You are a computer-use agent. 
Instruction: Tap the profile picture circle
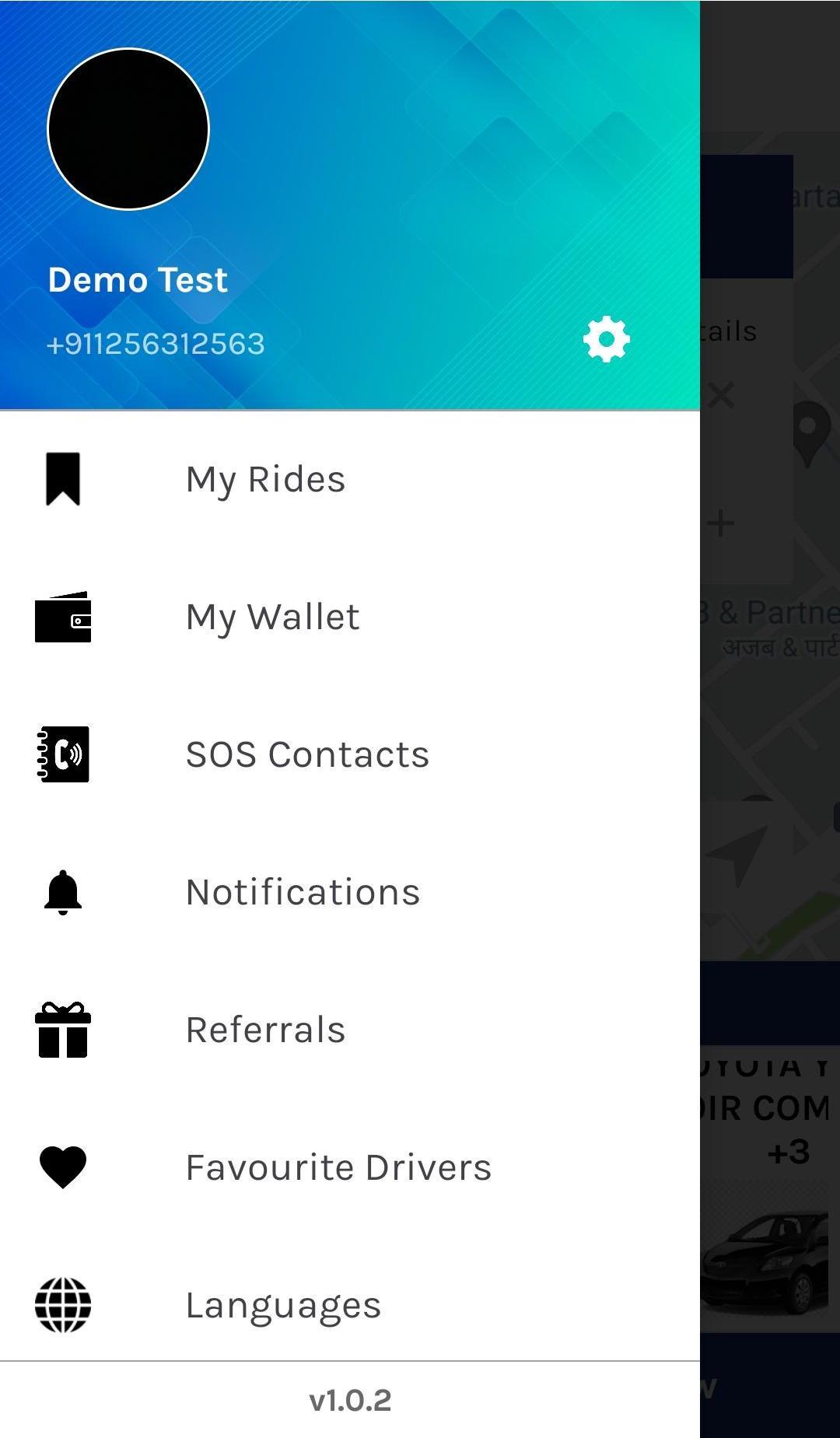[x=128, y=129]
